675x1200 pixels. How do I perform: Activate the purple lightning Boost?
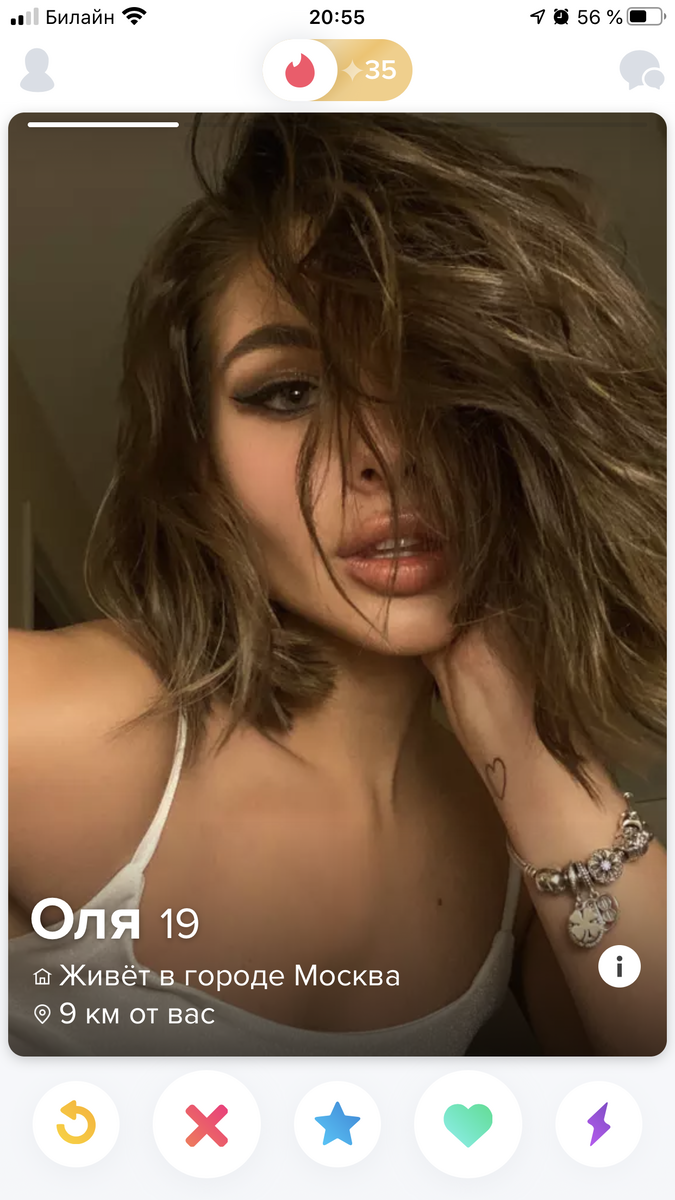[598, 1125]
